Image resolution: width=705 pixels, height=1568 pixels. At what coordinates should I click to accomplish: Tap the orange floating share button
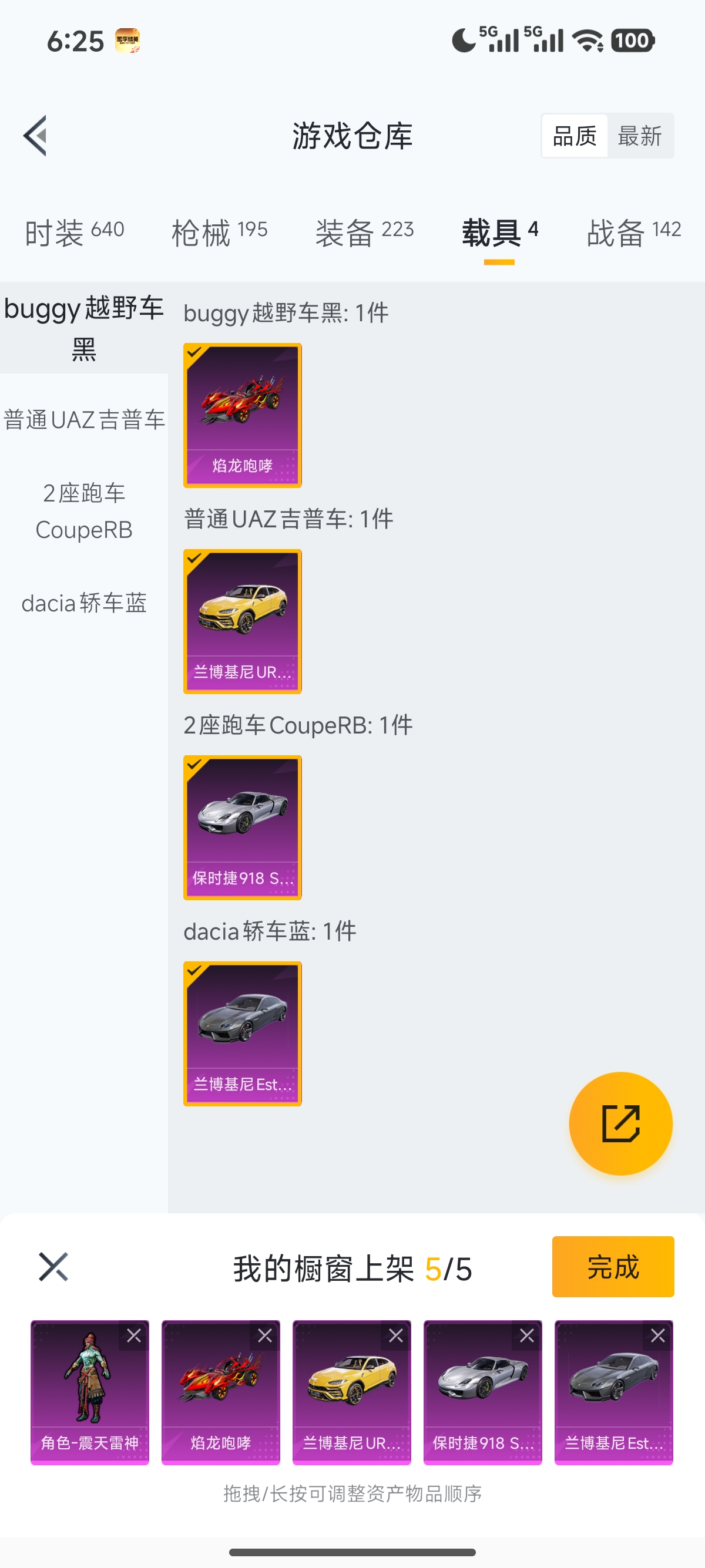620,1123
